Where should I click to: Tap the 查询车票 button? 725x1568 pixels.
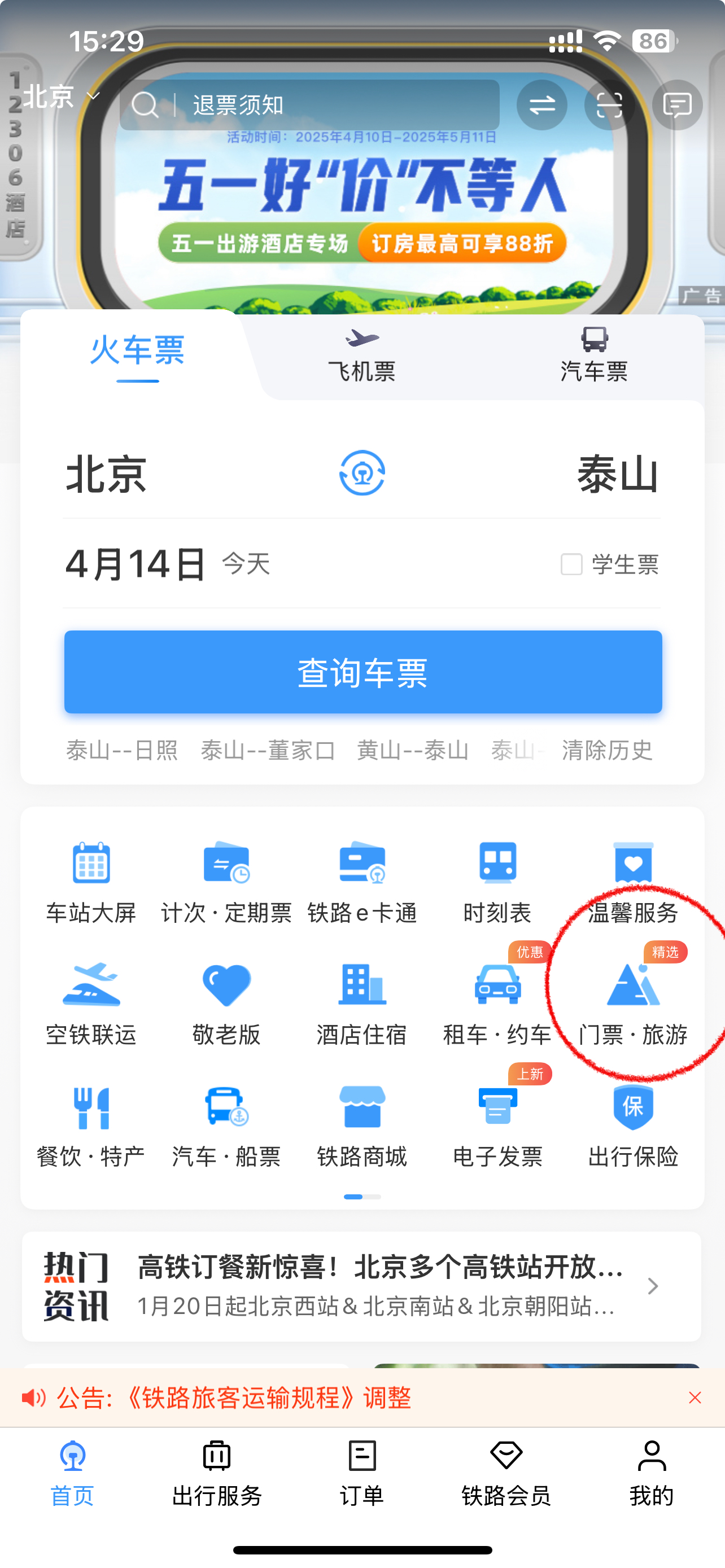(x=363, y=672)
